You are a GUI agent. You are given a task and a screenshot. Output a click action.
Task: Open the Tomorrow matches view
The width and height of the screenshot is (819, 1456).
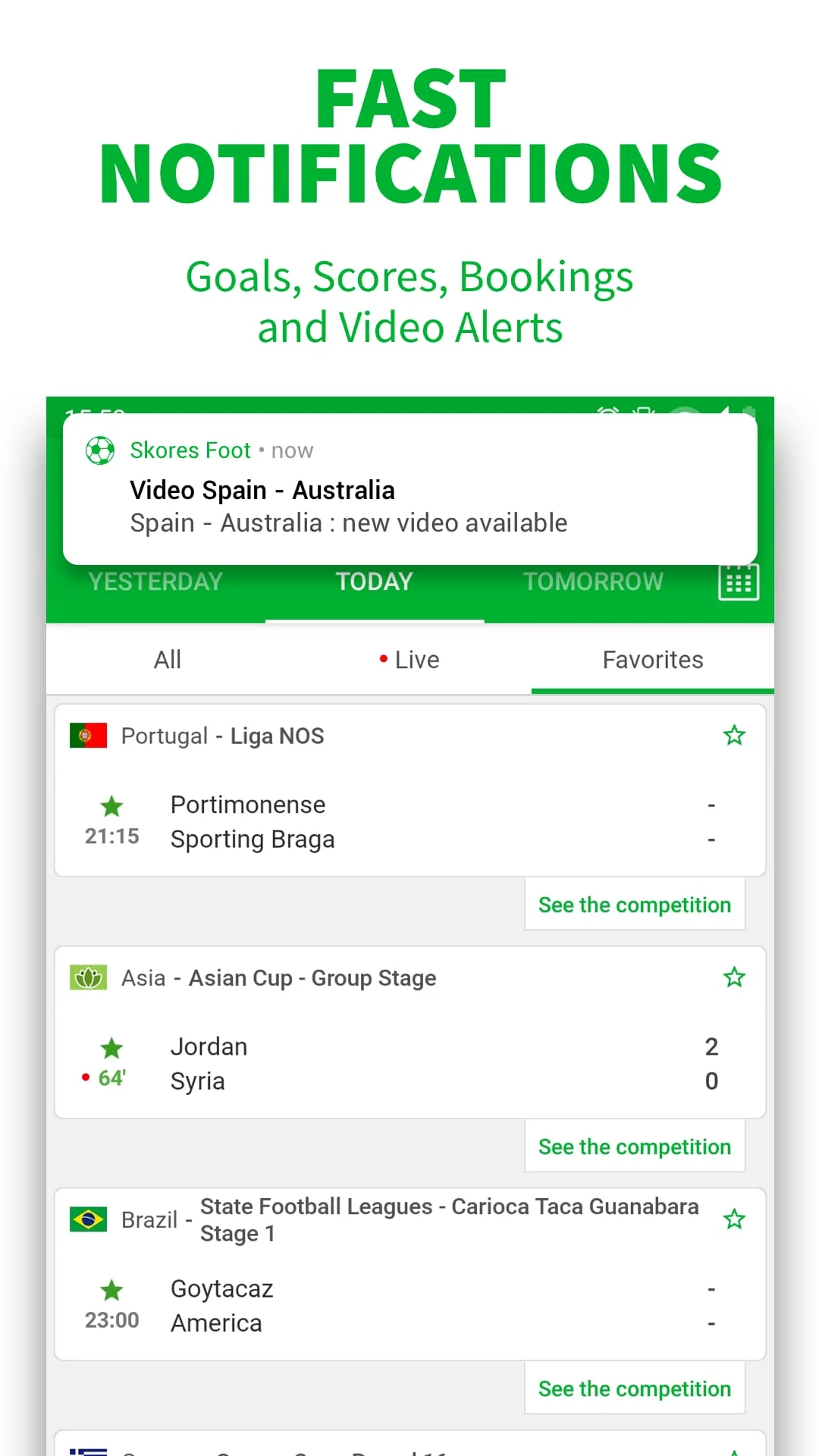coord(592,582)
